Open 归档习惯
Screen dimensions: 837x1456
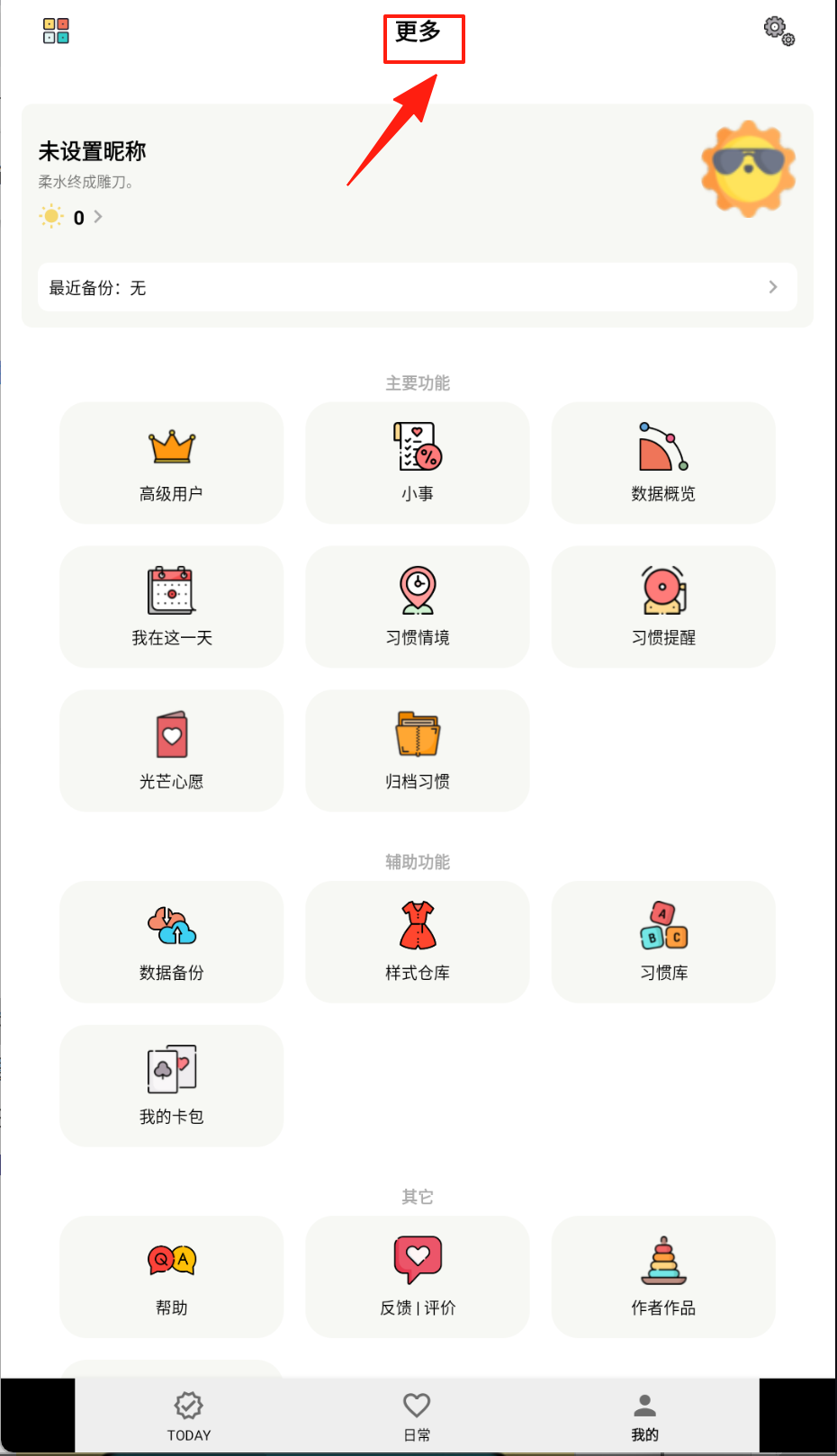point(418,750)
